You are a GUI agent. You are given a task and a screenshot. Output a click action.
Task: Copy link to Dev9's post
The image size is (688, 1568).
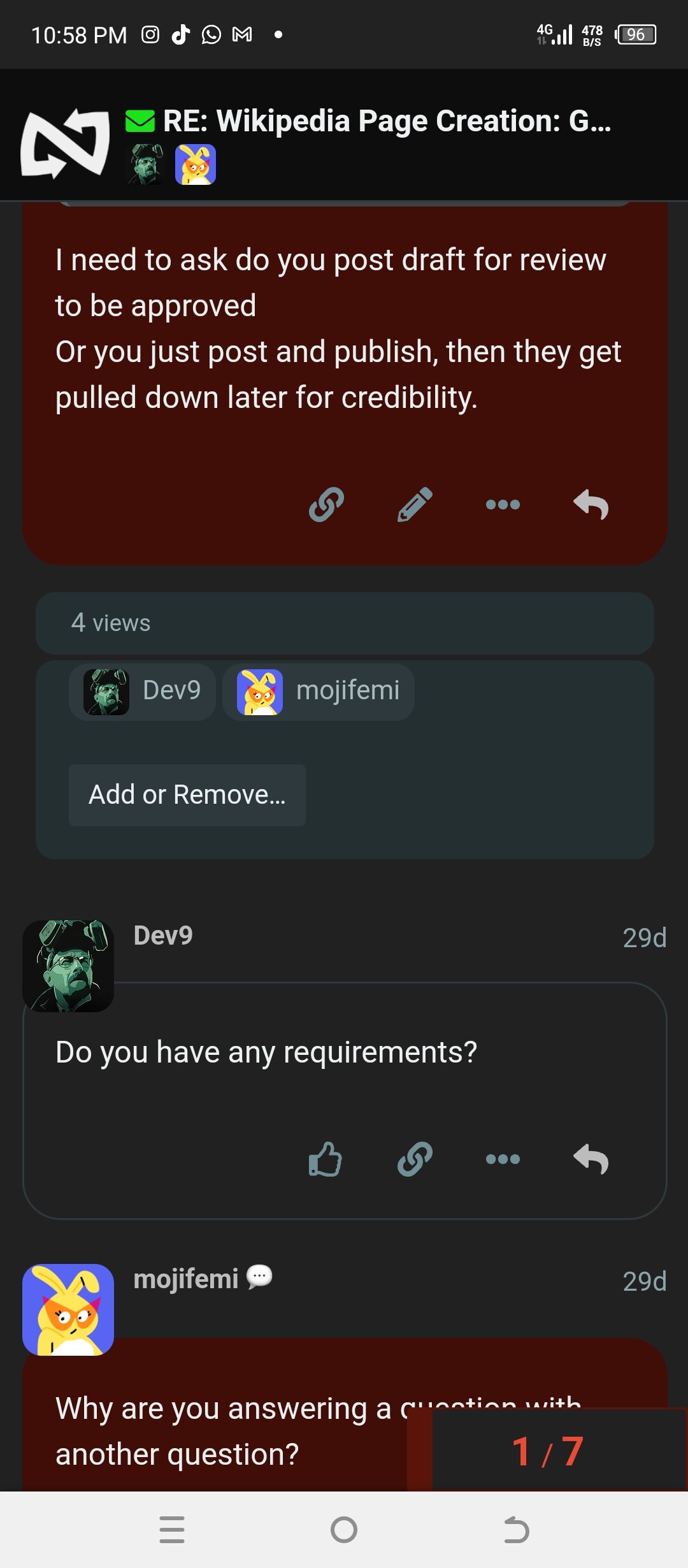coord(415,1159)
